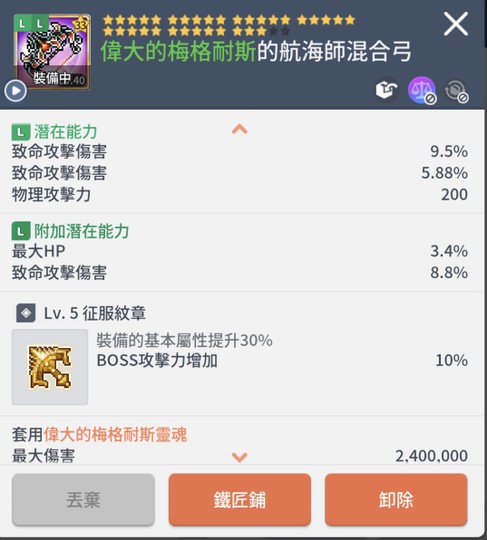Tap the disabled refresh cycle icon
This screenshot has width=487, height=540.
coord(457,91)
